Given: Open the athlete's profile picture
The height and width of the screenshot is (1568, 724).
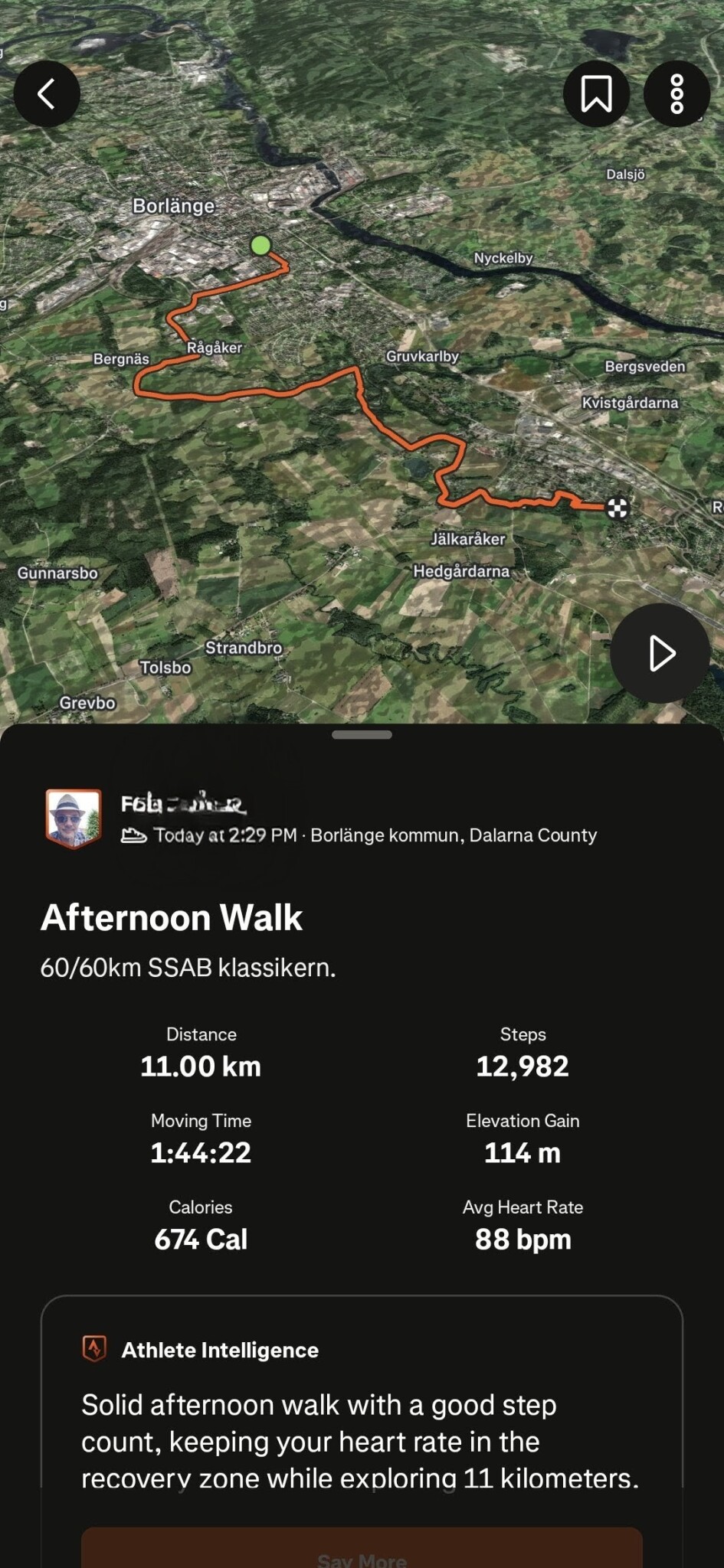Looking at the screenshot, I should pyautogui.click(x=74, y=819).
